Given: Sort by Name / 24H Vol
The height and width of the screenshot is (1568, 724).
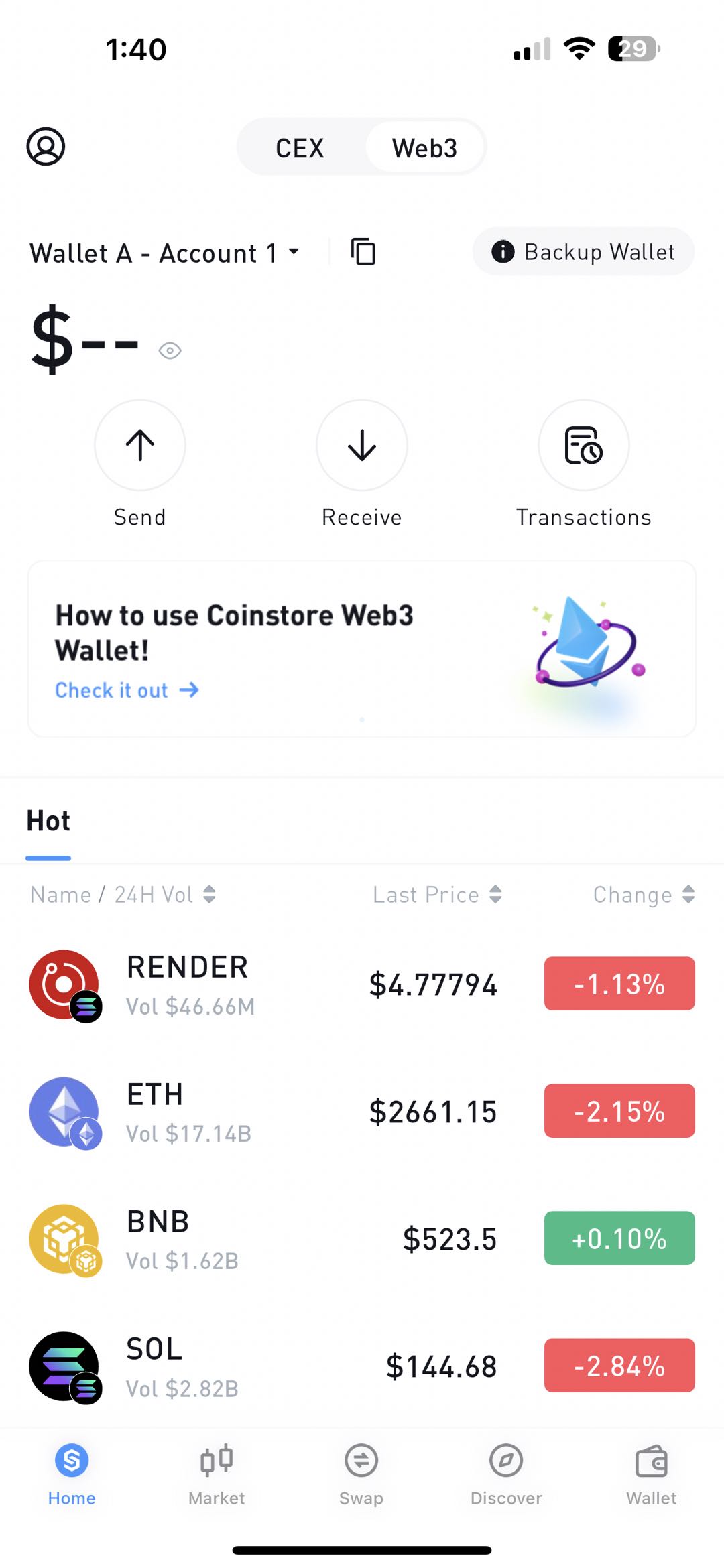Looking at the screenshot, I should 123,895.
